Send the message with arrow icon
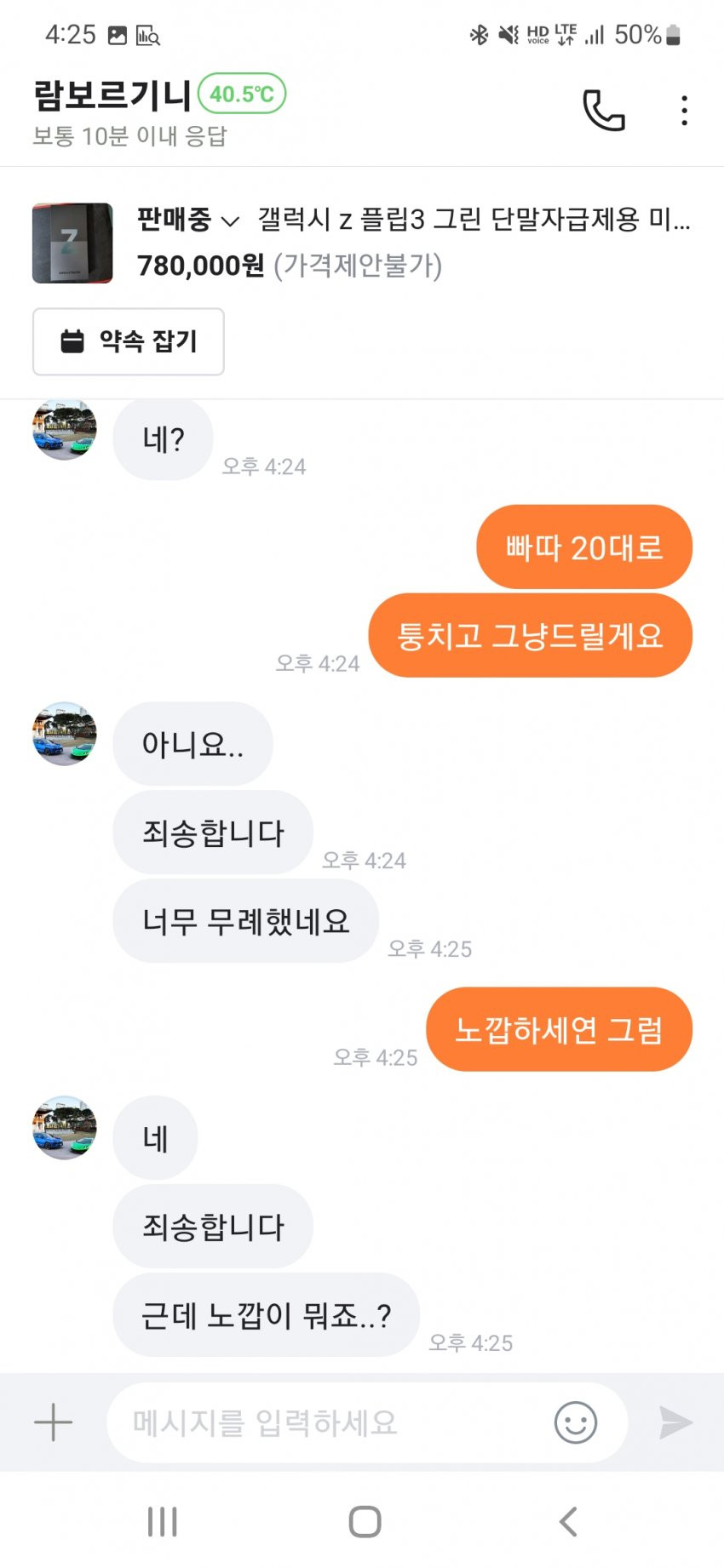Image resolution: width=724 pixels, height=1568 pixels. [x=675, y=1422]
